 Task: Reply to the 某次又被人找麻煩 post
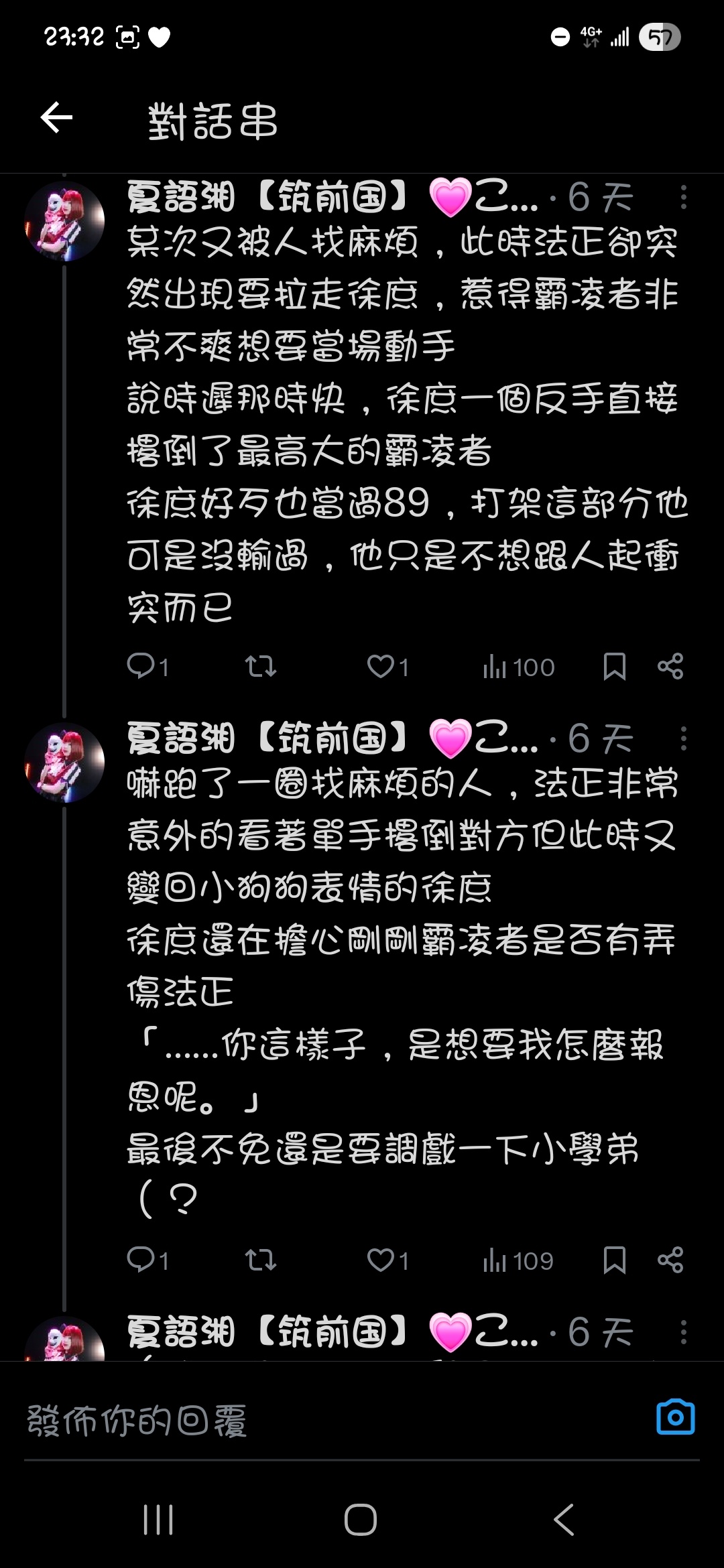(x=147, y=667)
